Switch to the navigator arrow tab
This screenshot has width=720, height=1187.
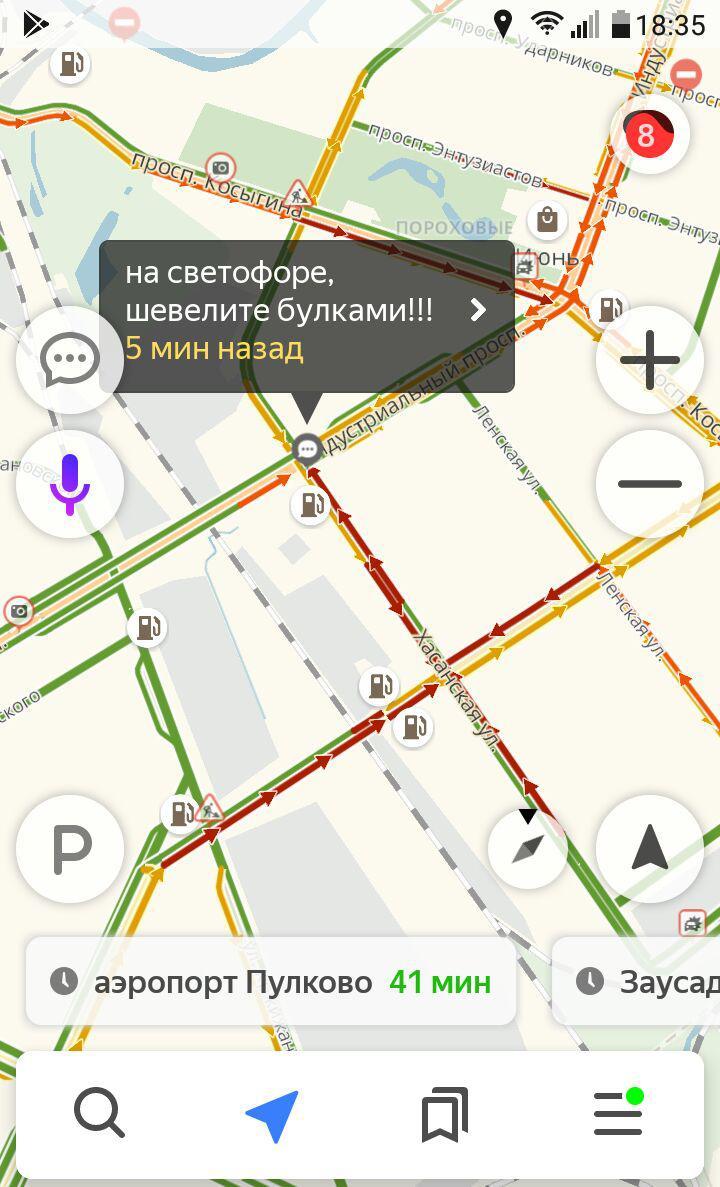point(272,1114)
